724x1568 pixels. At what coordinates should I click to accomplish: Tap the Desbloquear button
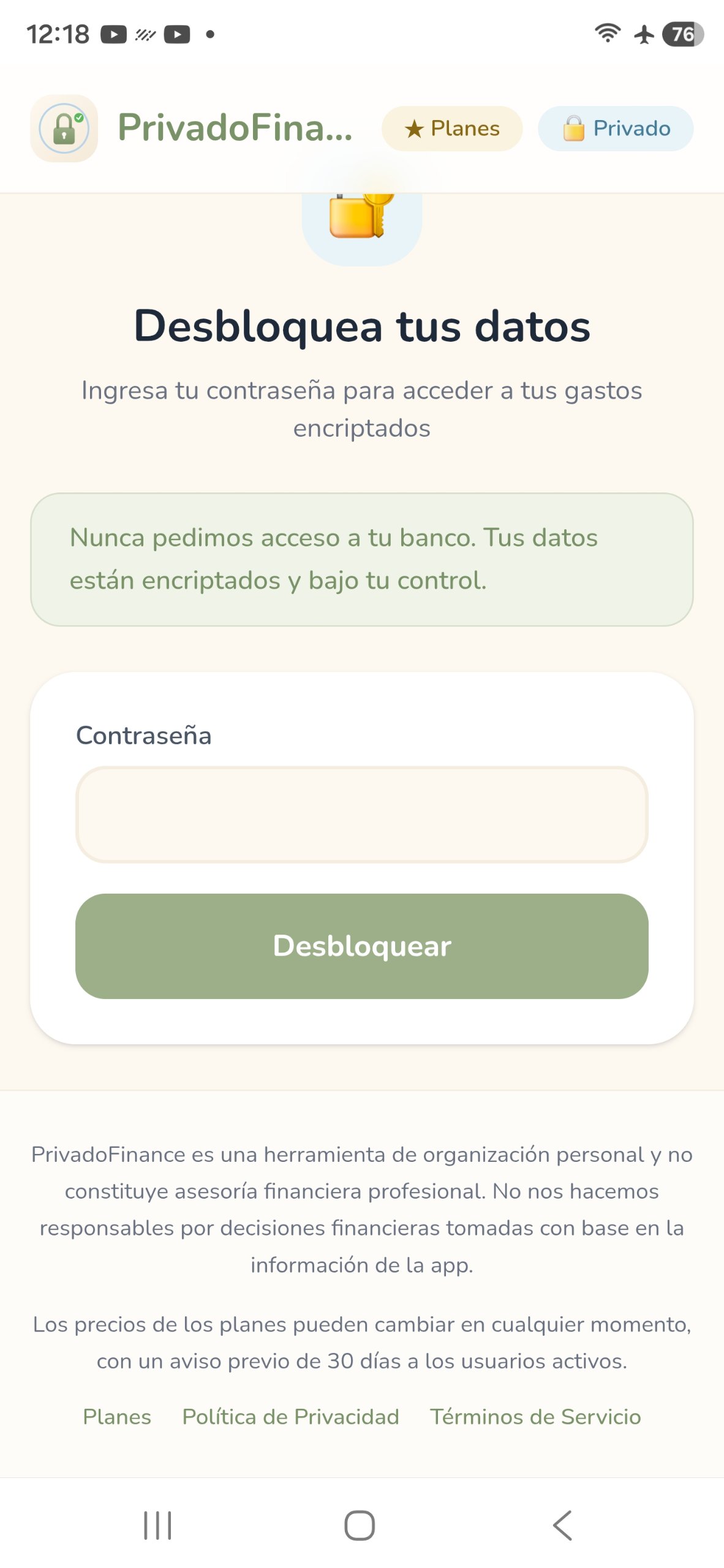pyautogui.click(x=362, y=946)
